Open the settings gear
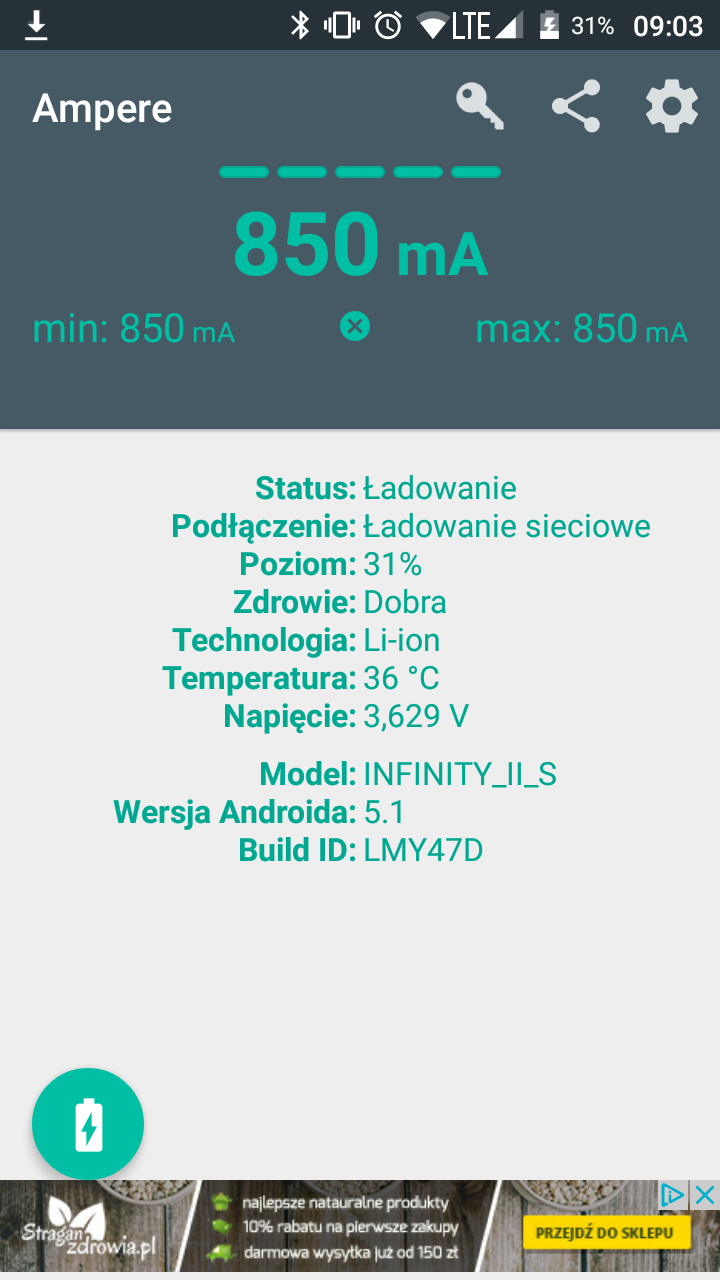720x1280 pixels. [671, 107]
